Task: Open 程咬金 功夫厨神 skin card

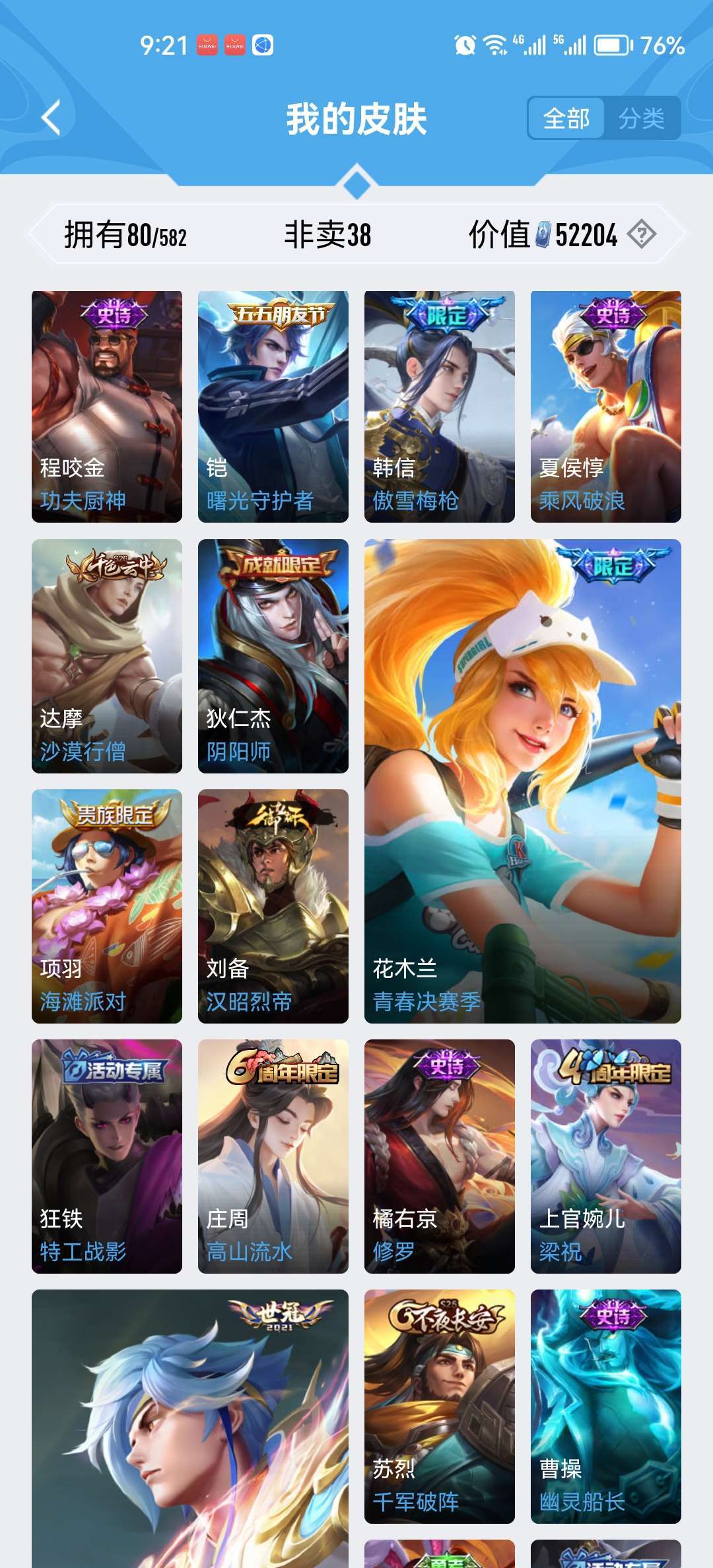Action: click(107, 407)
